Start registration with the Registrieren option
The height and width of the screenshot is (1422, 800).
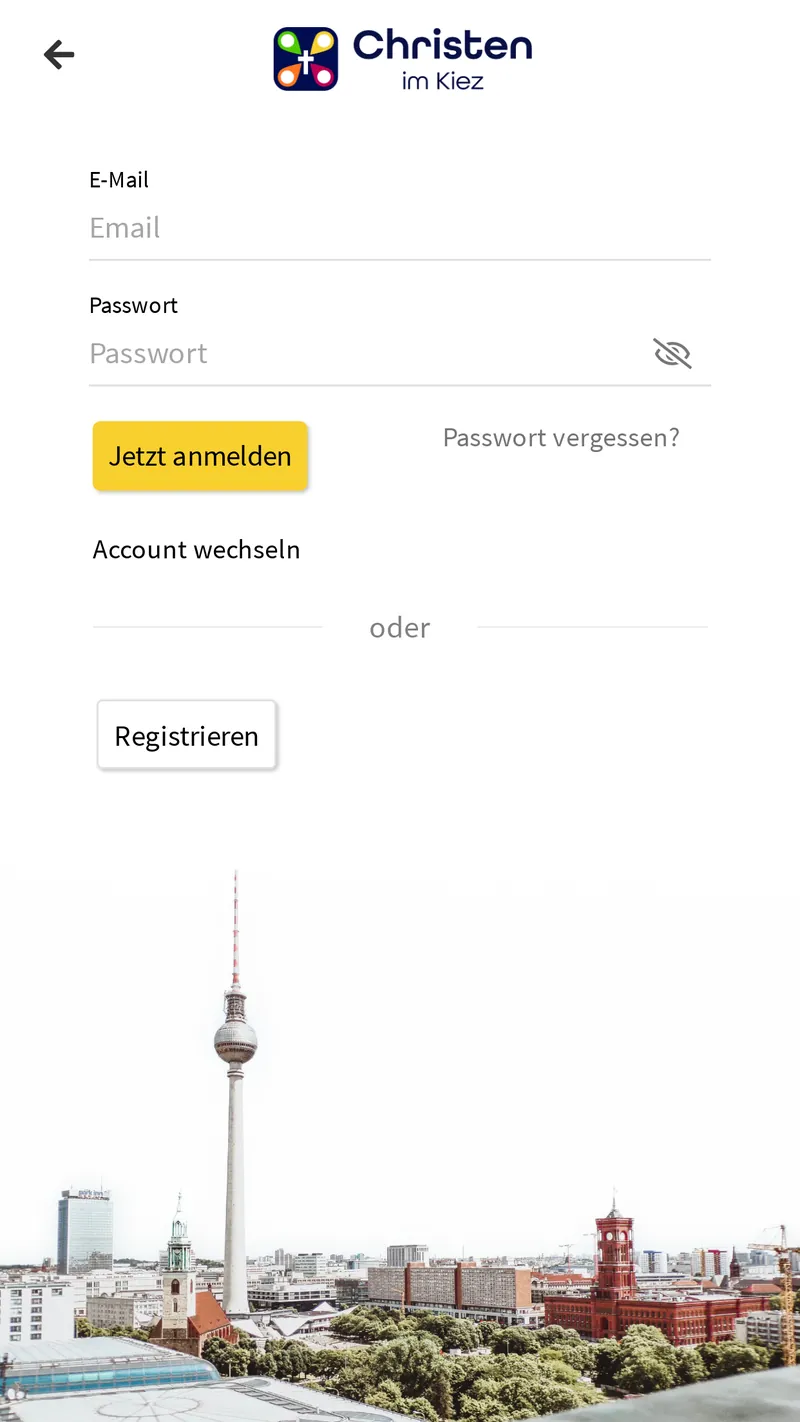[186, 735]
